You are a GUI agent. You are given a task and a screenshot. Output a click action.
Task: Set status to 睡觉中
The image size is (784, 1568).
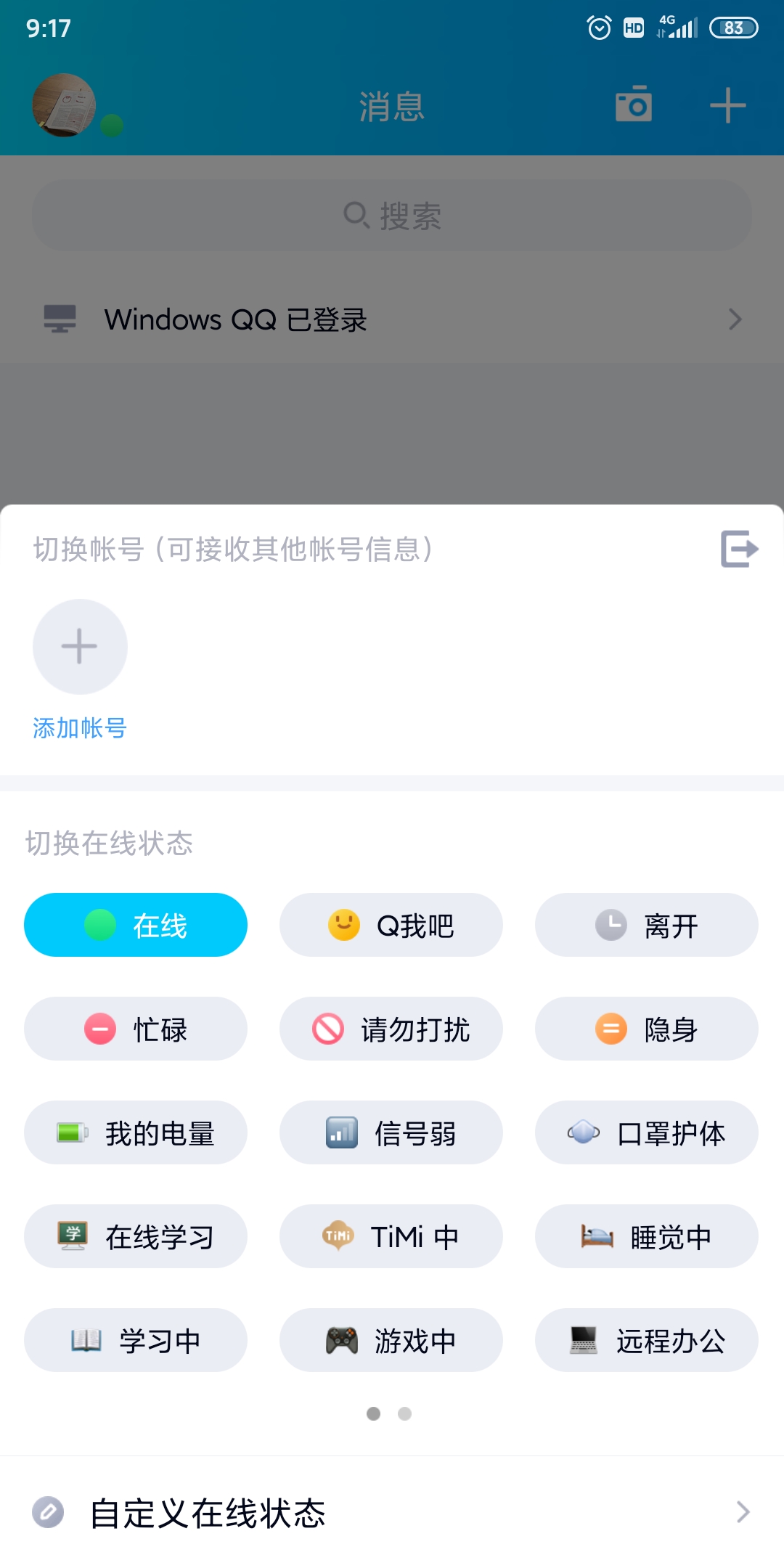[x=646, y=1236]
